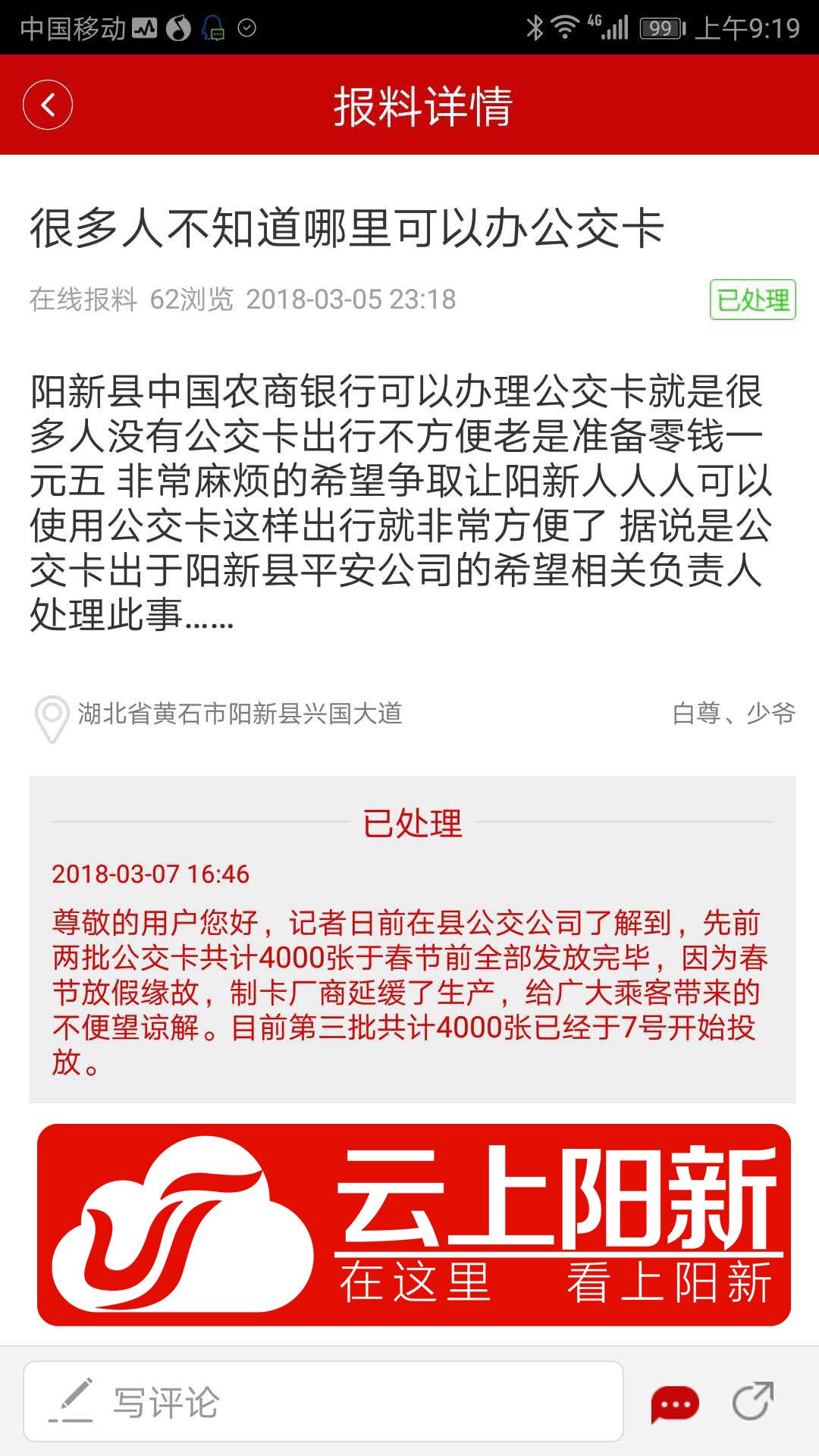Go back from the 报料详情 page
The image size is (819, 1456).
click(x=48, y=105)
